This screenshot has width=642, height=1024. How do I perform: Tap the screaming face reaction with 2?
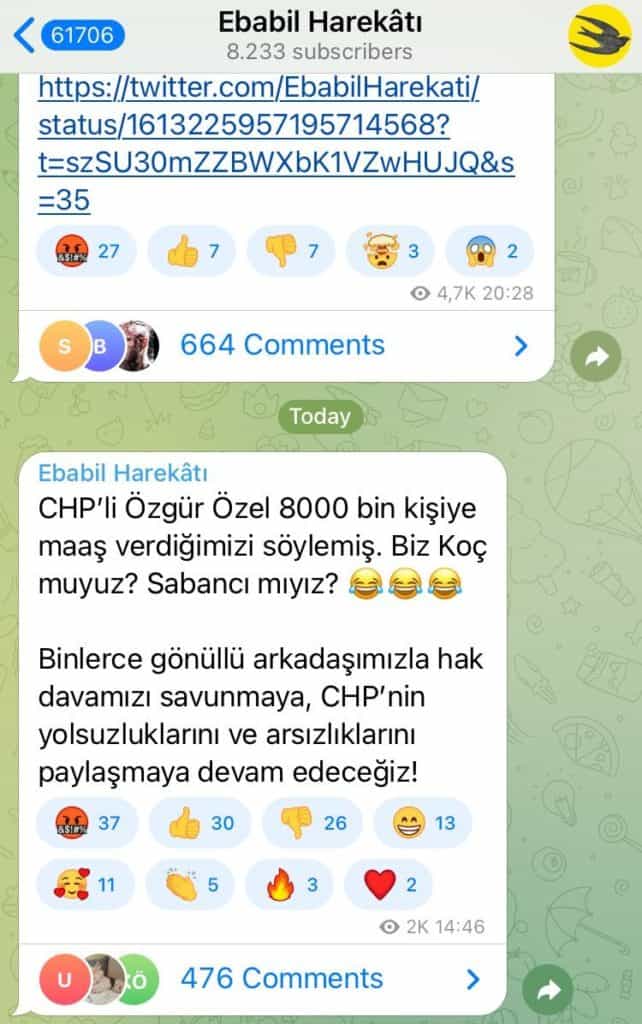490,251
